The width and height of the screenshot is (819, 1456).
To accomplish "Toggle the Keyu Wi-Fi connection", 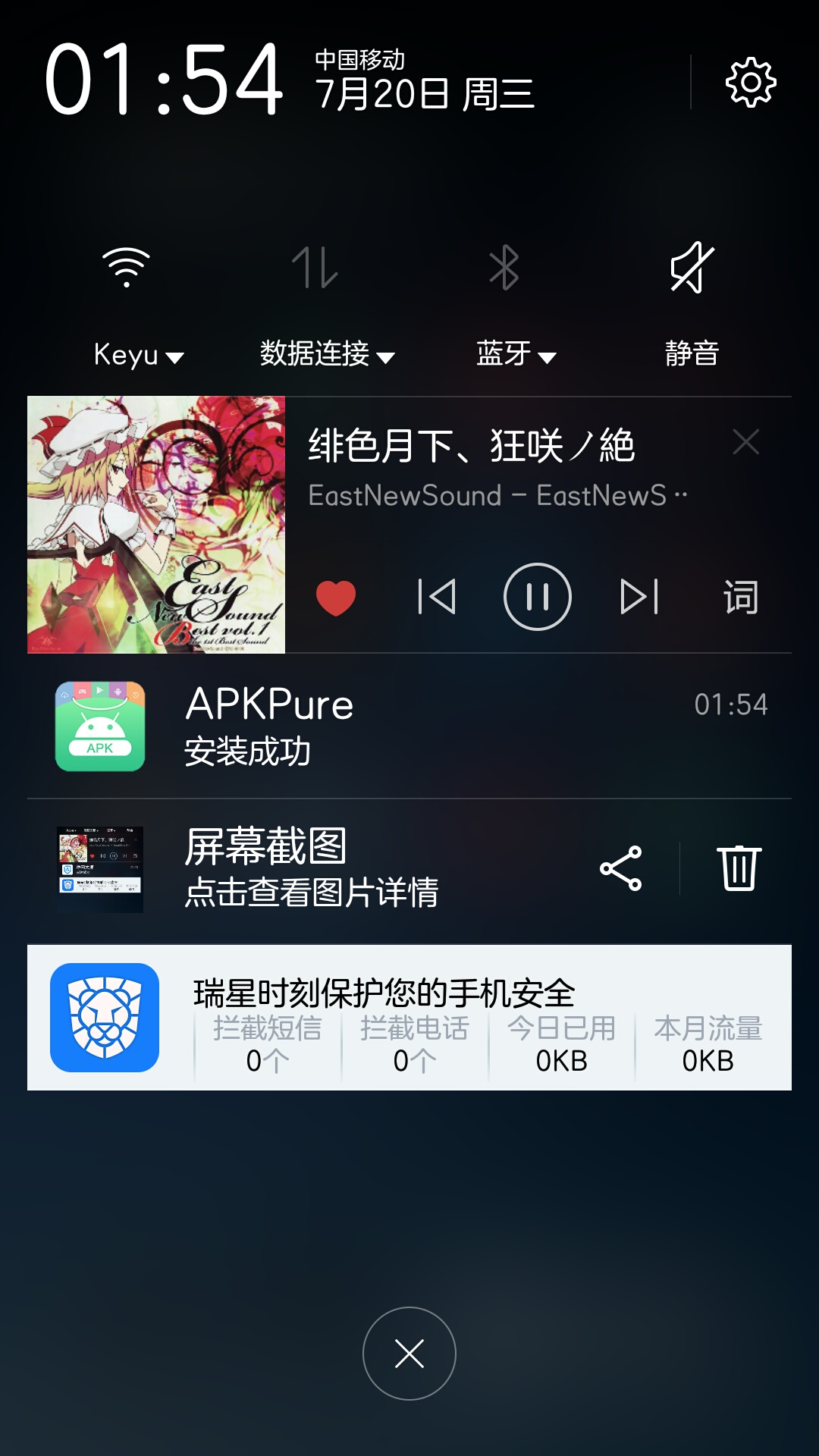I will pos(126,268).
